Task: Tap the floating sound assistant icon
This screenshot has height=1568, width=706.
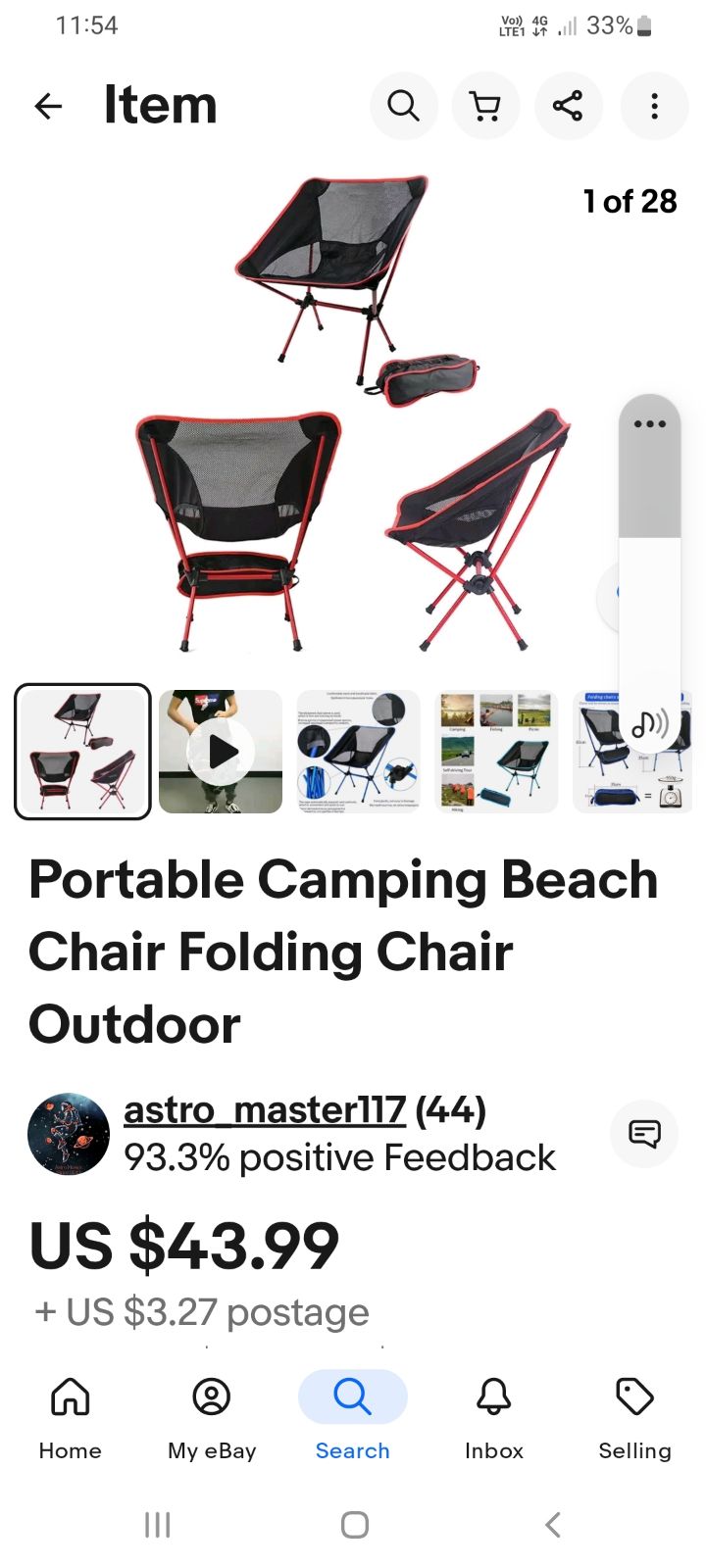Action: pos(649,724)
